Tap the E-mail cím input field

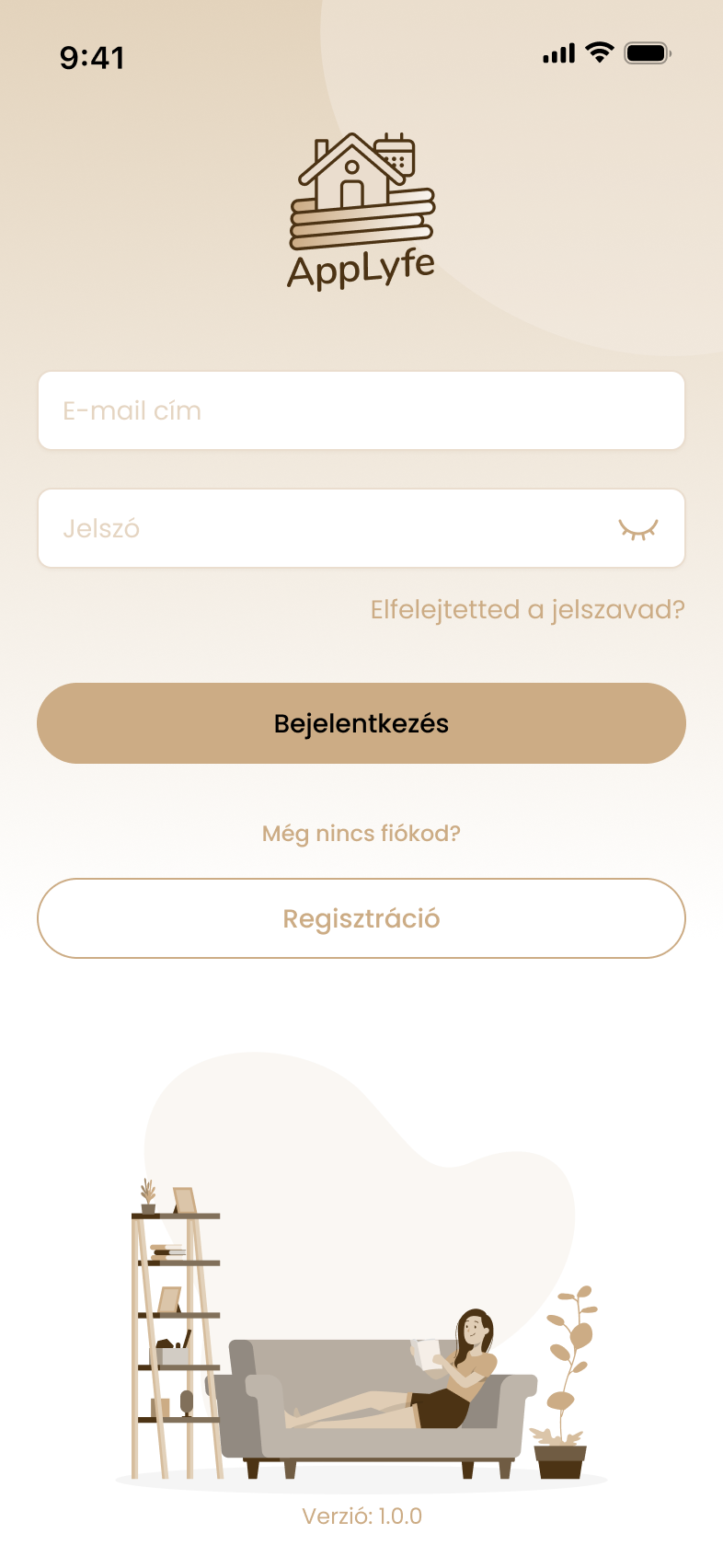point(361,410)
